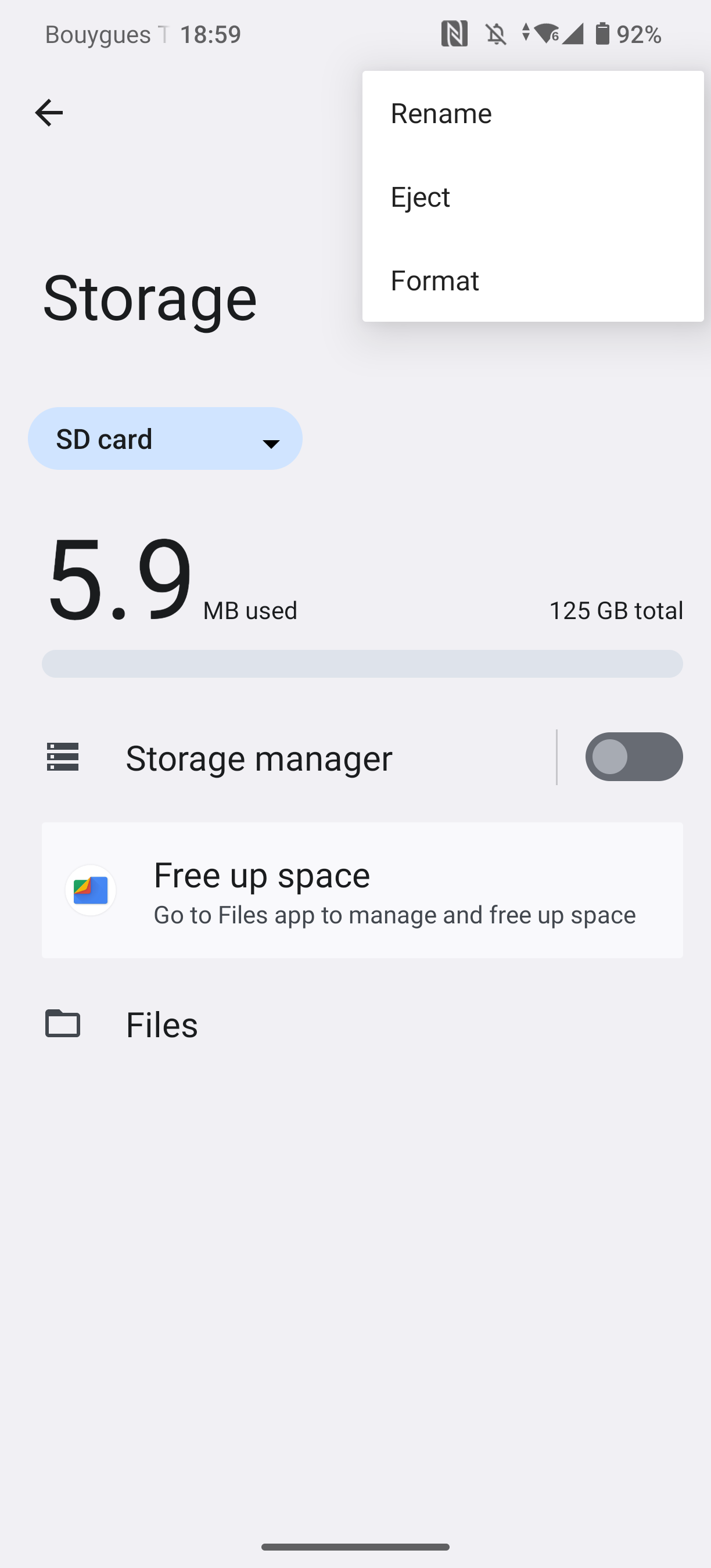Toggle the Storage manager switch

click(633, 757)
